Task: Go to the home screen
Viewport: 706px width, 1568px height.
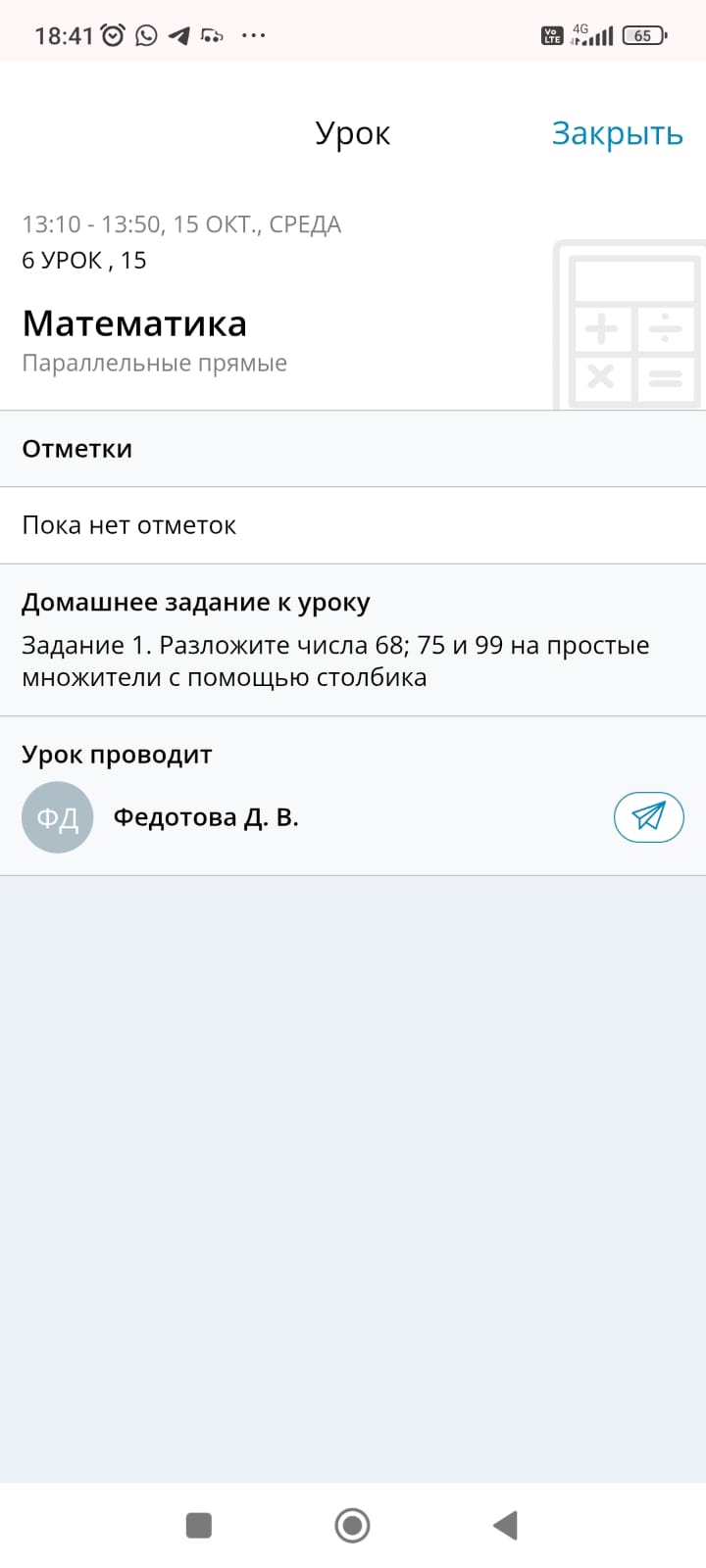Action: pos(352,1525)
